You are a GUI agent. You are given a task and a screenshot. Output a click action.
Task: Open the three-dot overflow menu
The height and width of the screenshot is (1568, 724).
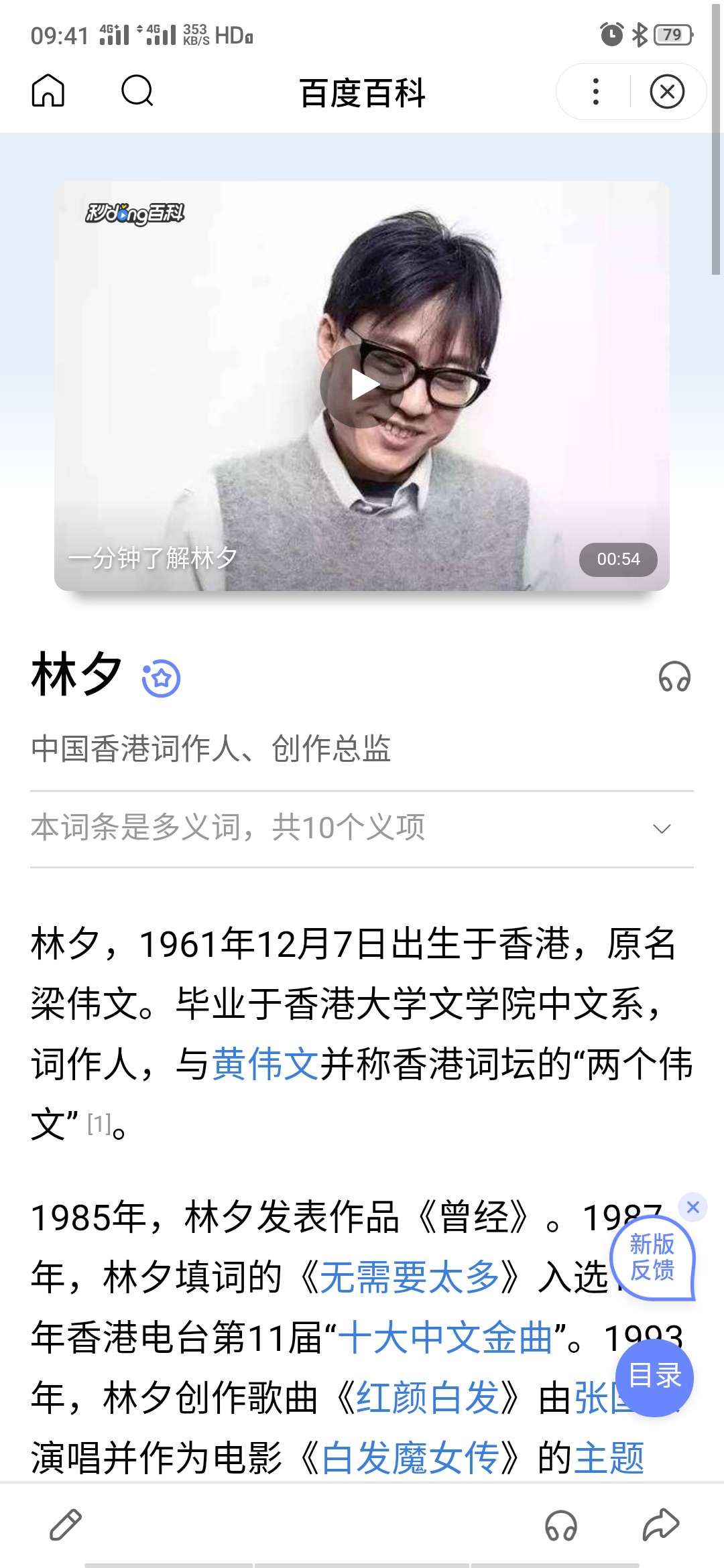point(595,92)
